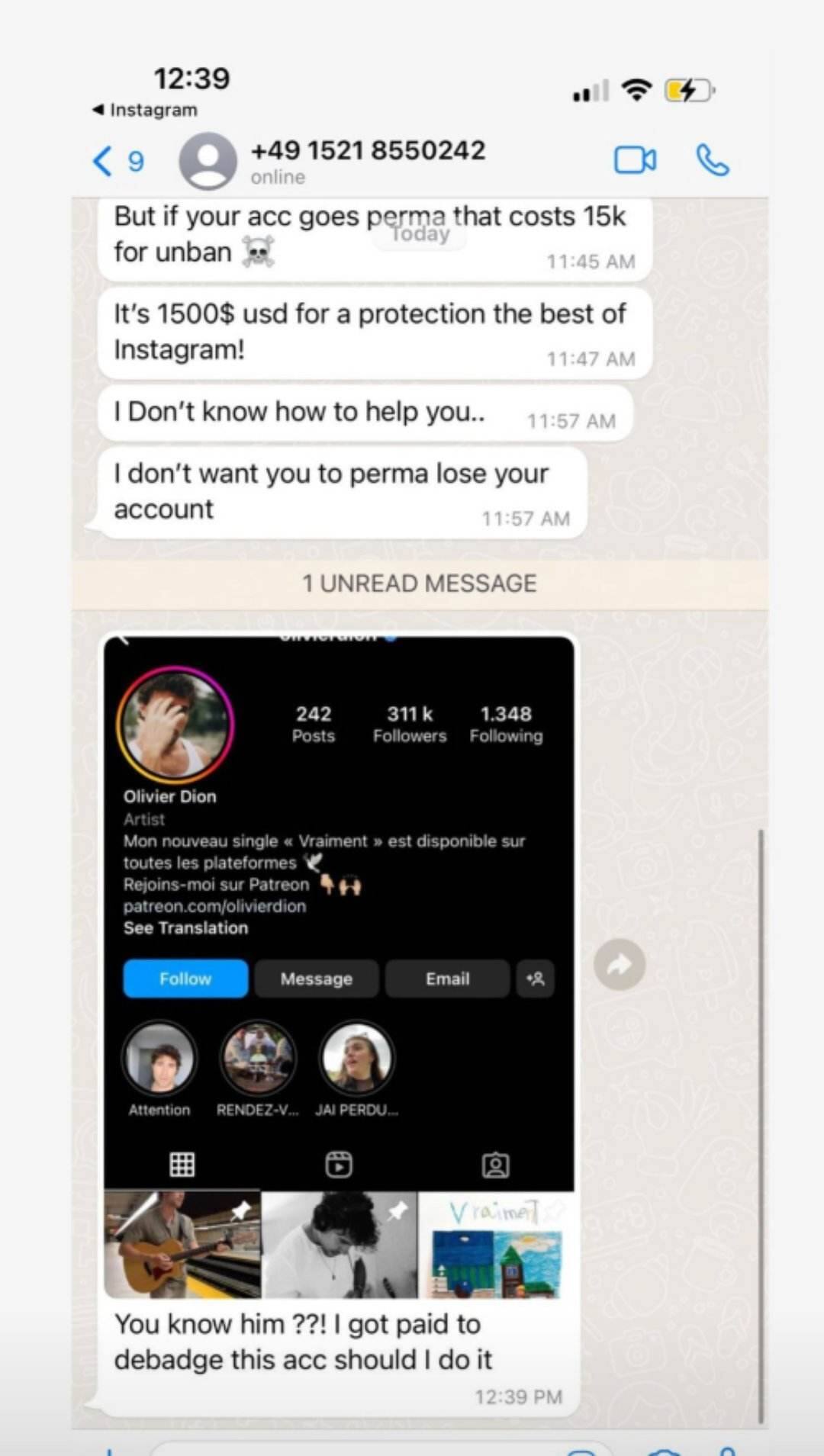Open contact info for +49 1521 8550242
The image size is (824, 1456).
[x=367, y=160]
